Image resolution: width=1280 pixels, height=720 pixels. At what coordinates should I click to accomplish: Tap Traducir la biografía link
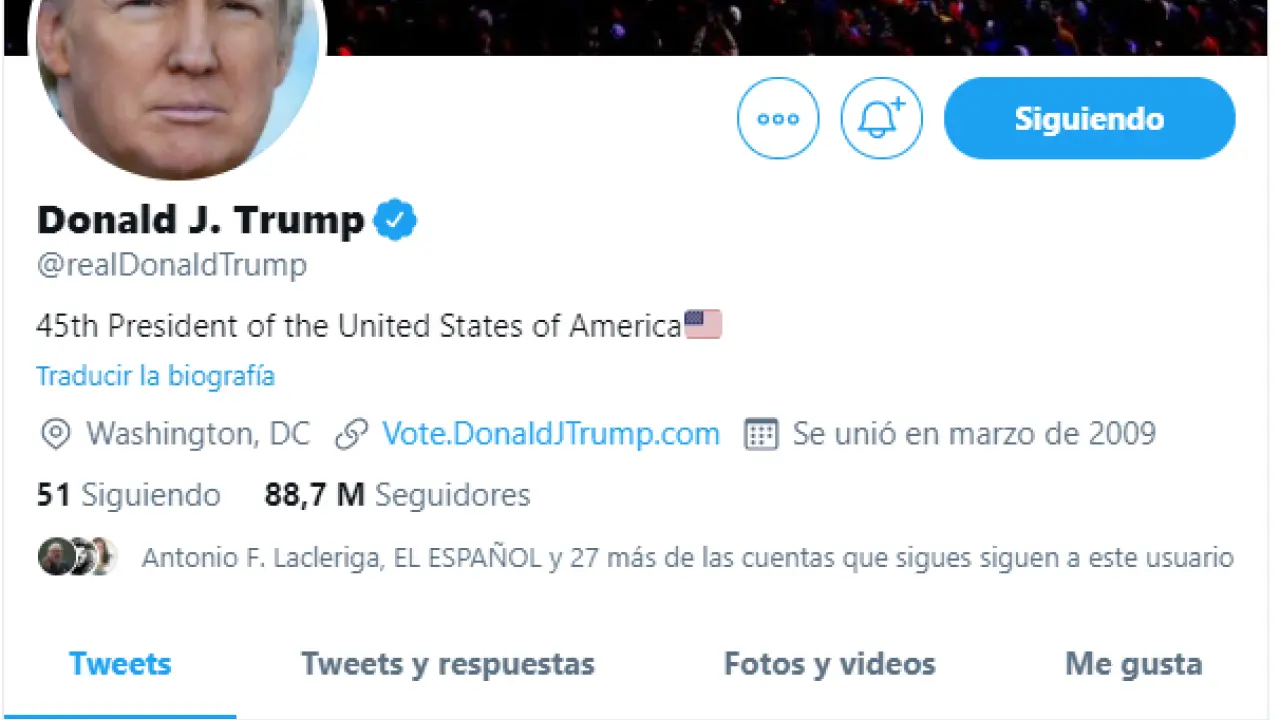pos(155,376)
